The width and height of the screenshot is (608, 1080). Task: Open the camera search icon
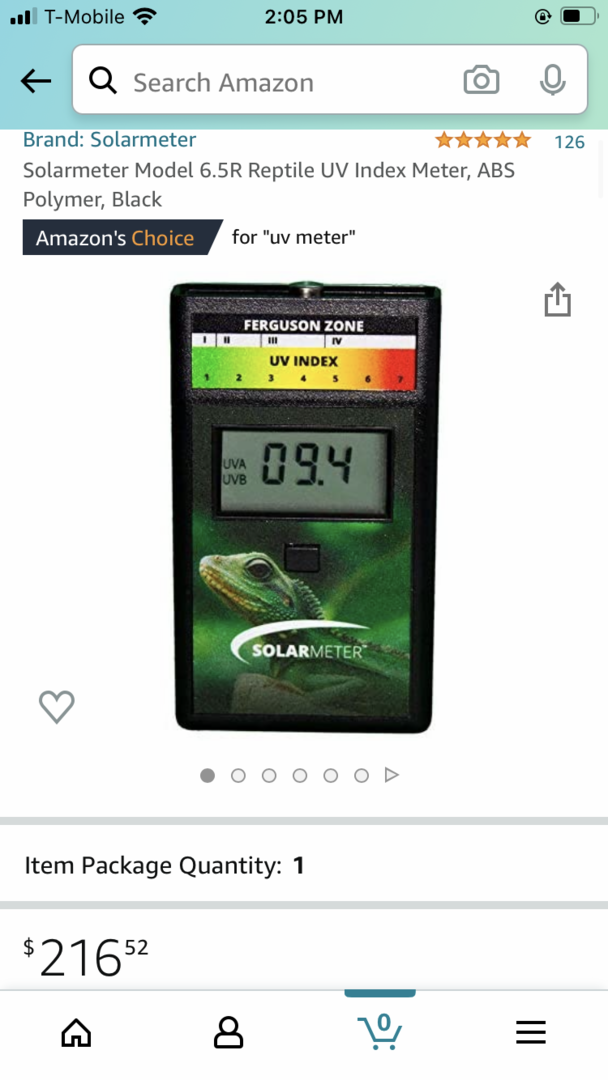click(481, 81)
